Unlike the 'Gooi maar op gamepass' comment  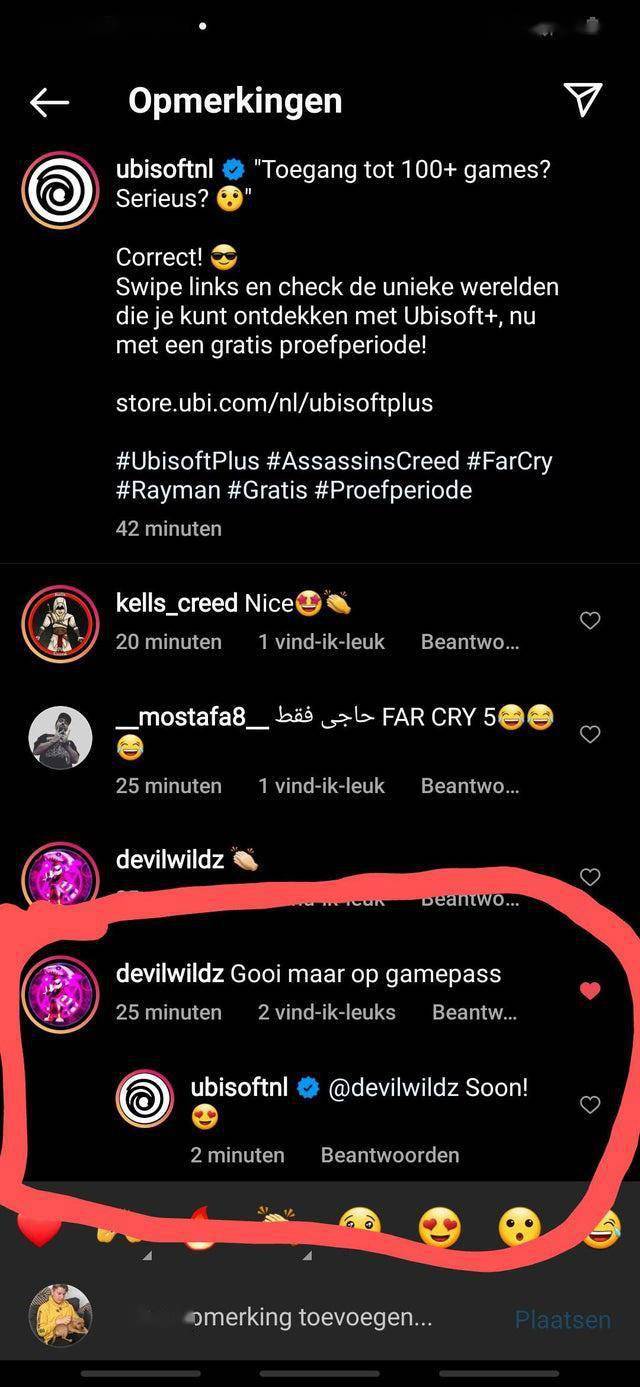(x=590, y=991)
